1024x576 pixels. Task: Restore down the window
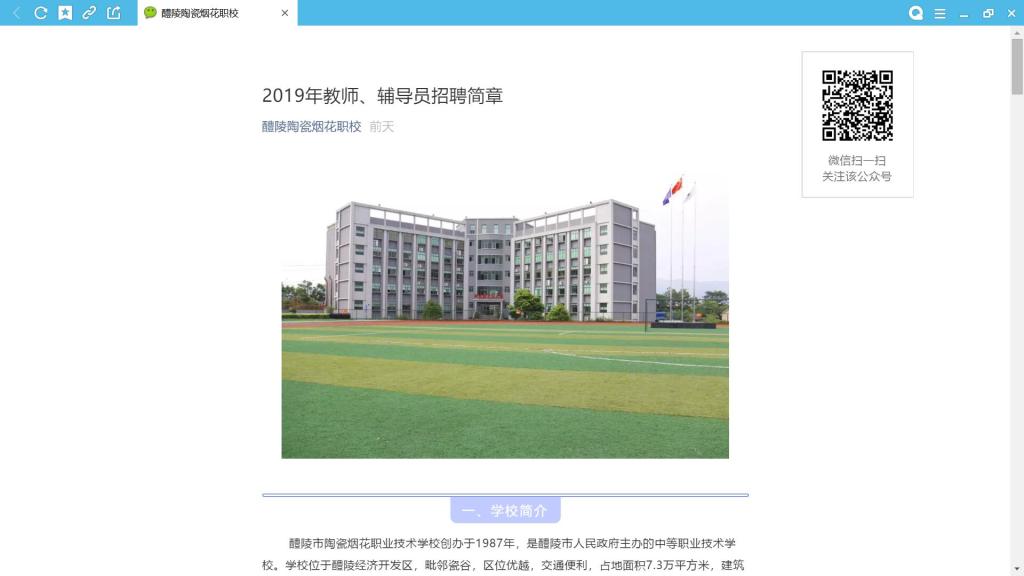click(988, 13)
